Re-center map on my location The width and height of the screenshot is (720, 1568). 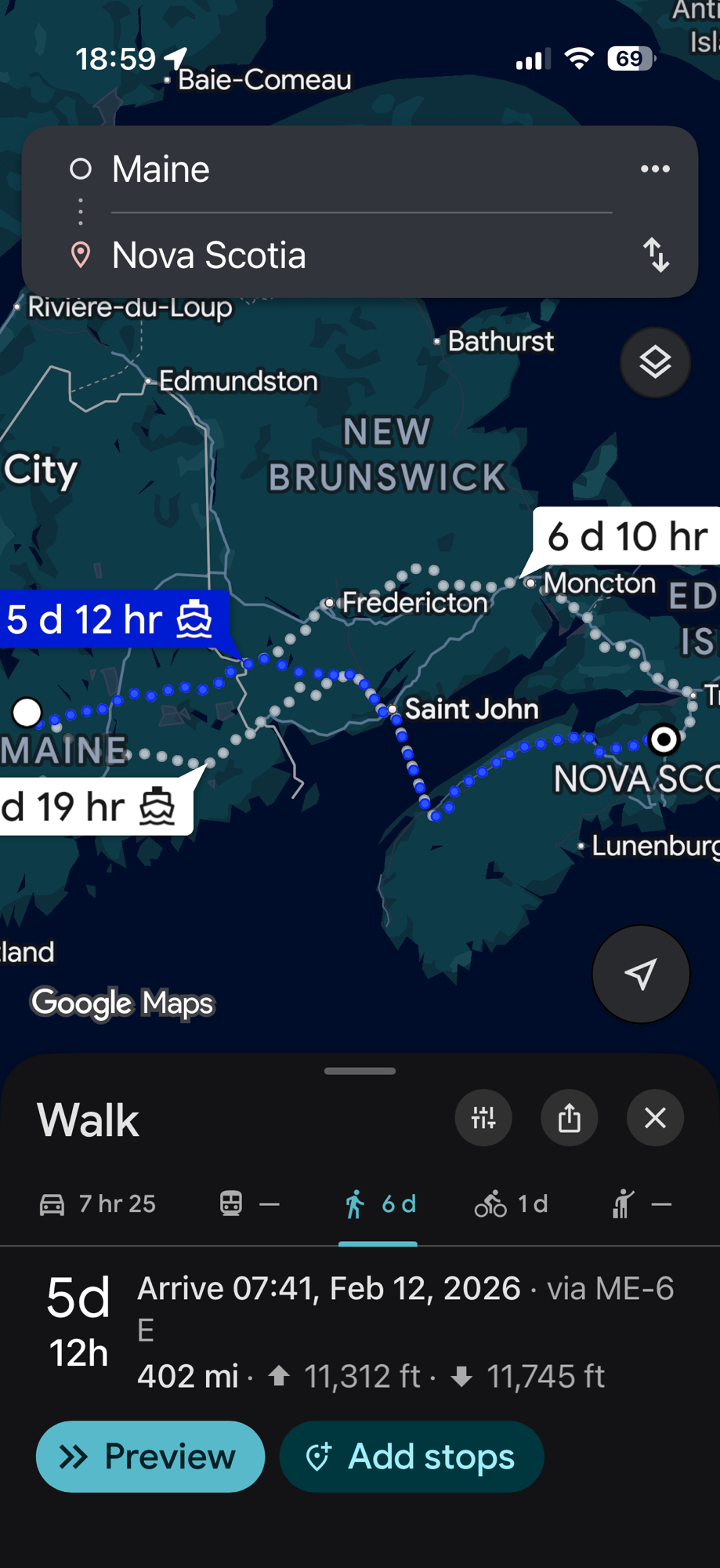[640, 975]
